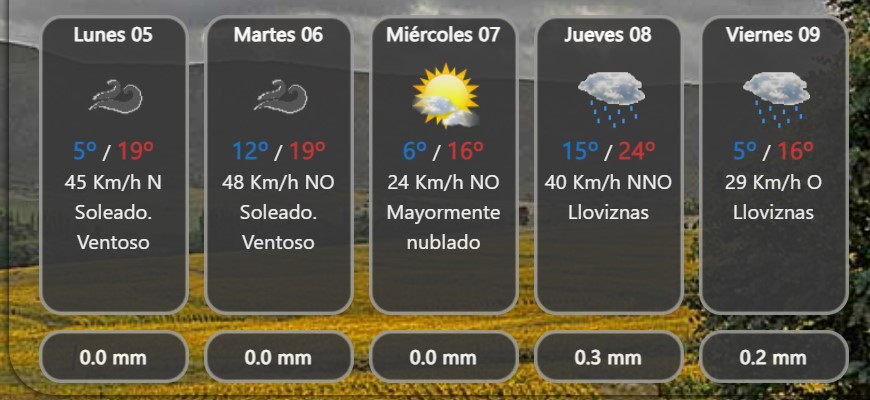870x400 pixels.
Task: Select the Jueves 08 forecast card
Action: click(608, 165)
